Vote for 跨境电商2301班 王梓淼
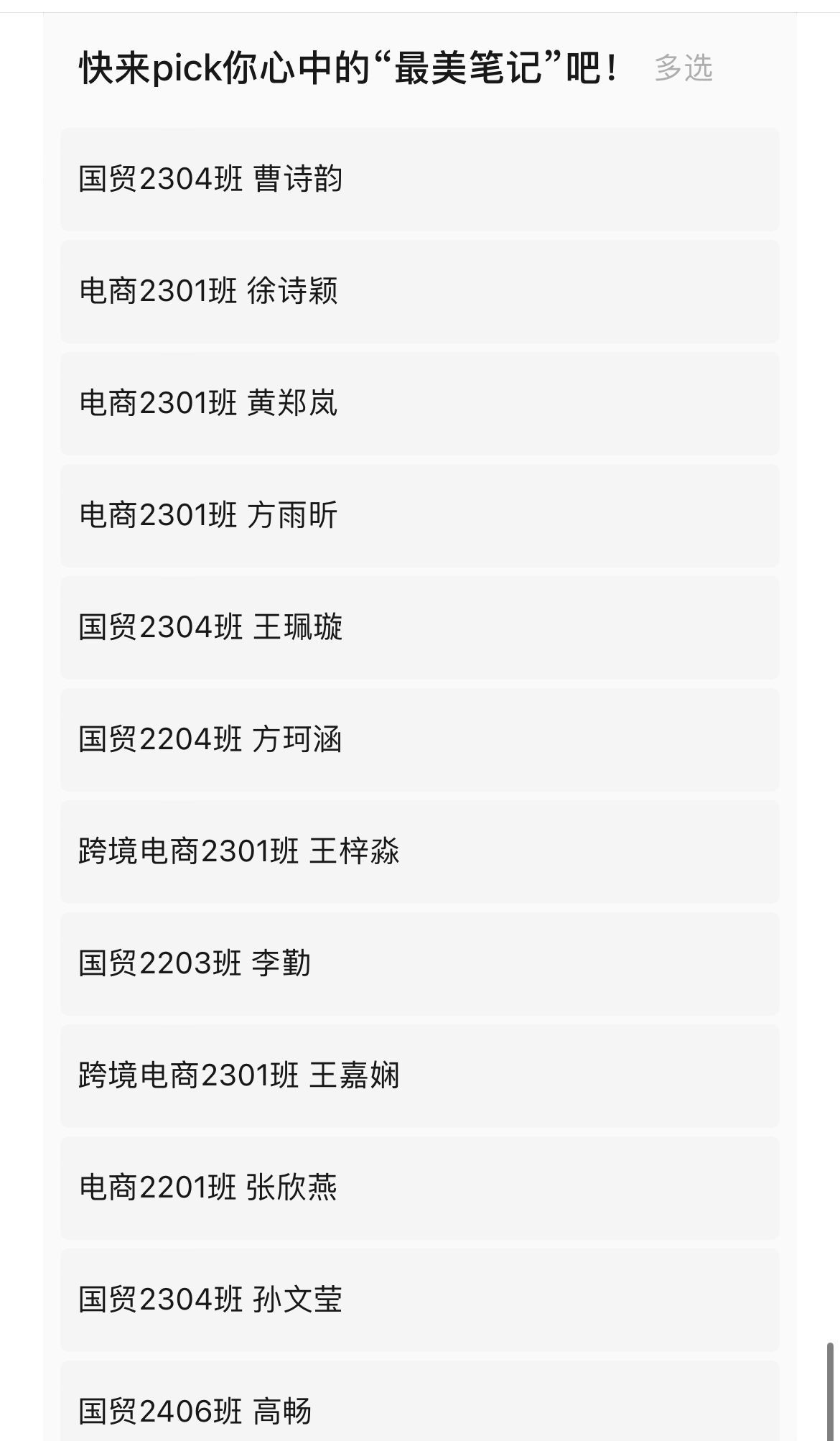 pyautogui.click(x=420, y=852)
